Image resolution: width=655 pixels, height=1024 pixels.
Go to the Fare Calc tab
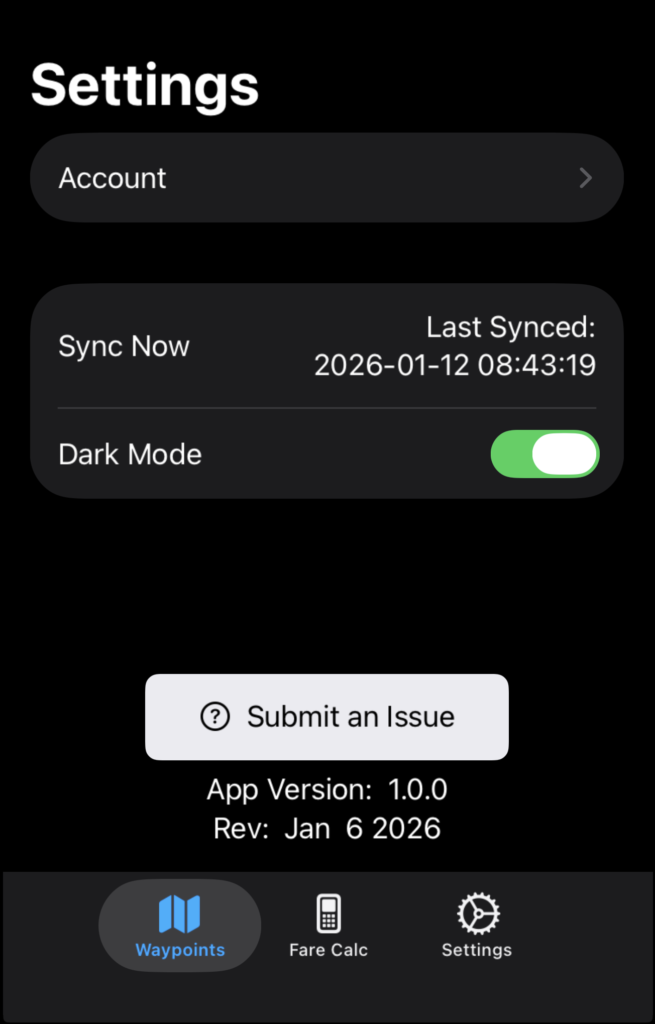(328, 926)
